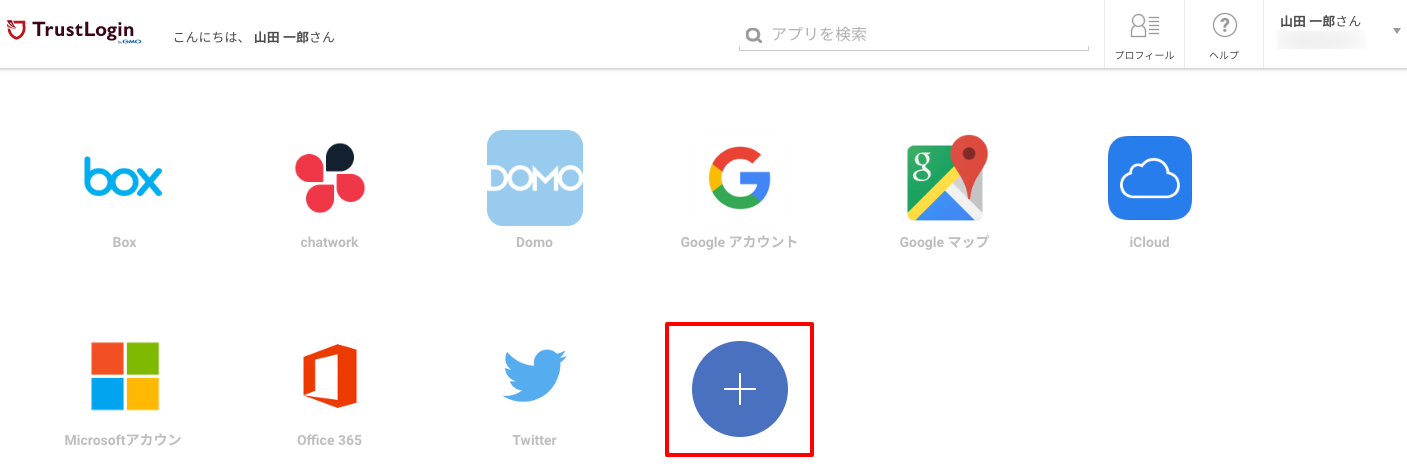Open the Office 365 app
This screenshot has height=476, width=1407.
click(x=329, y=377)
